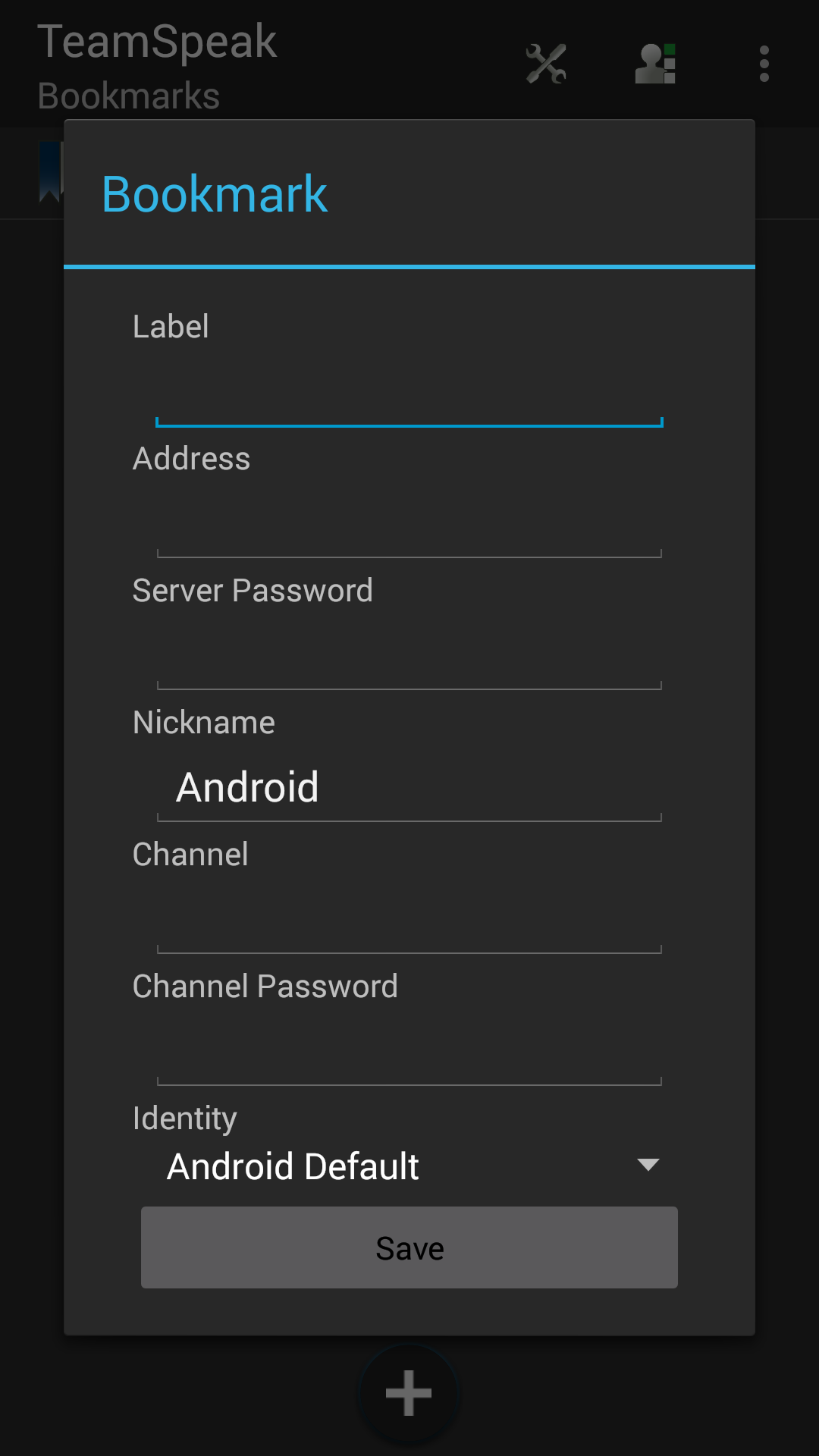Select the Server Password field
The width and height of the screenshot is (819, 1456).
tap(409, 657)
